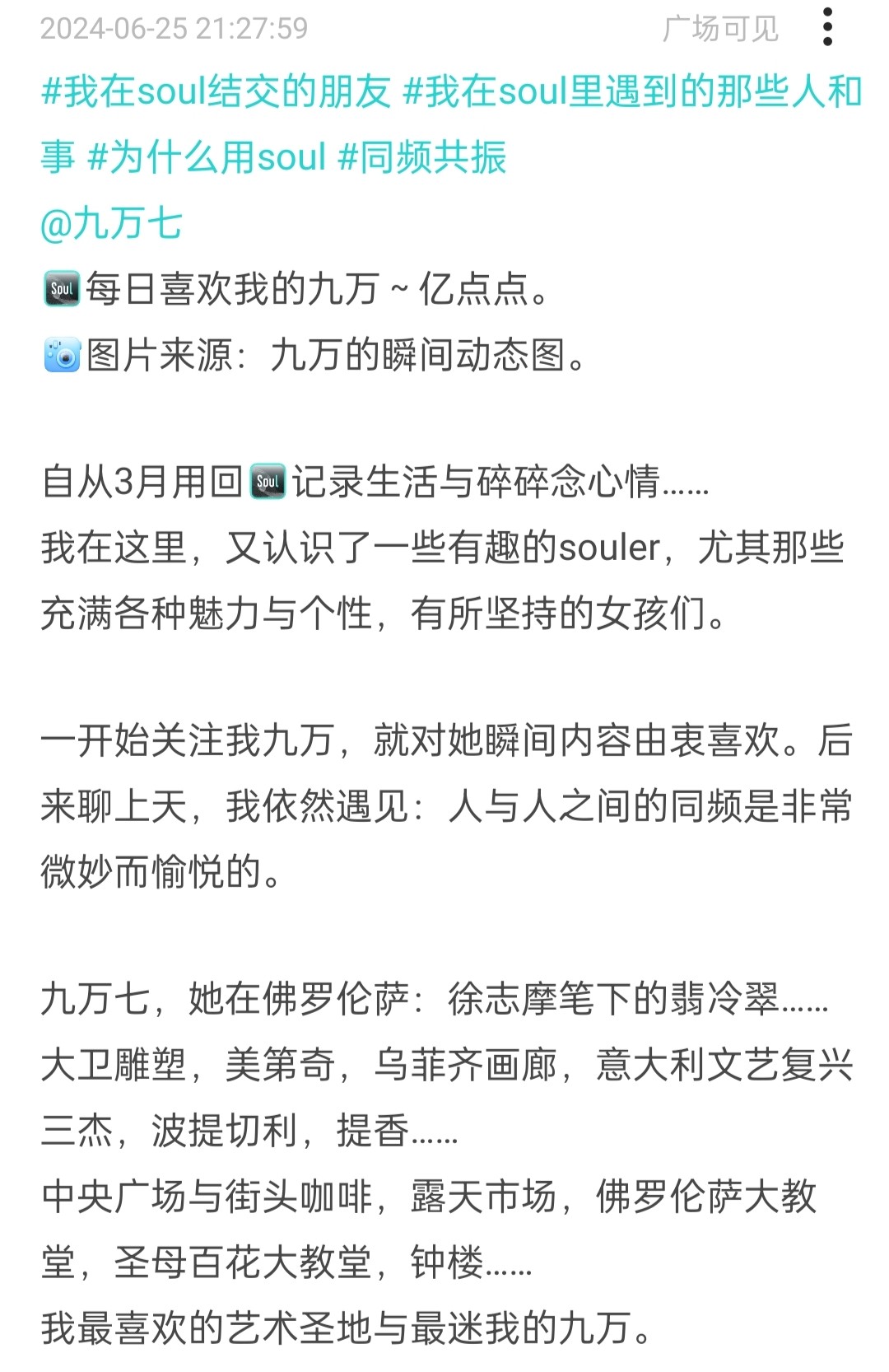Viewport: 889px width, 1372px height.
Task: Open hashtag #我在soul里遇到的那些人和事
Action: (x=631, y=91)
